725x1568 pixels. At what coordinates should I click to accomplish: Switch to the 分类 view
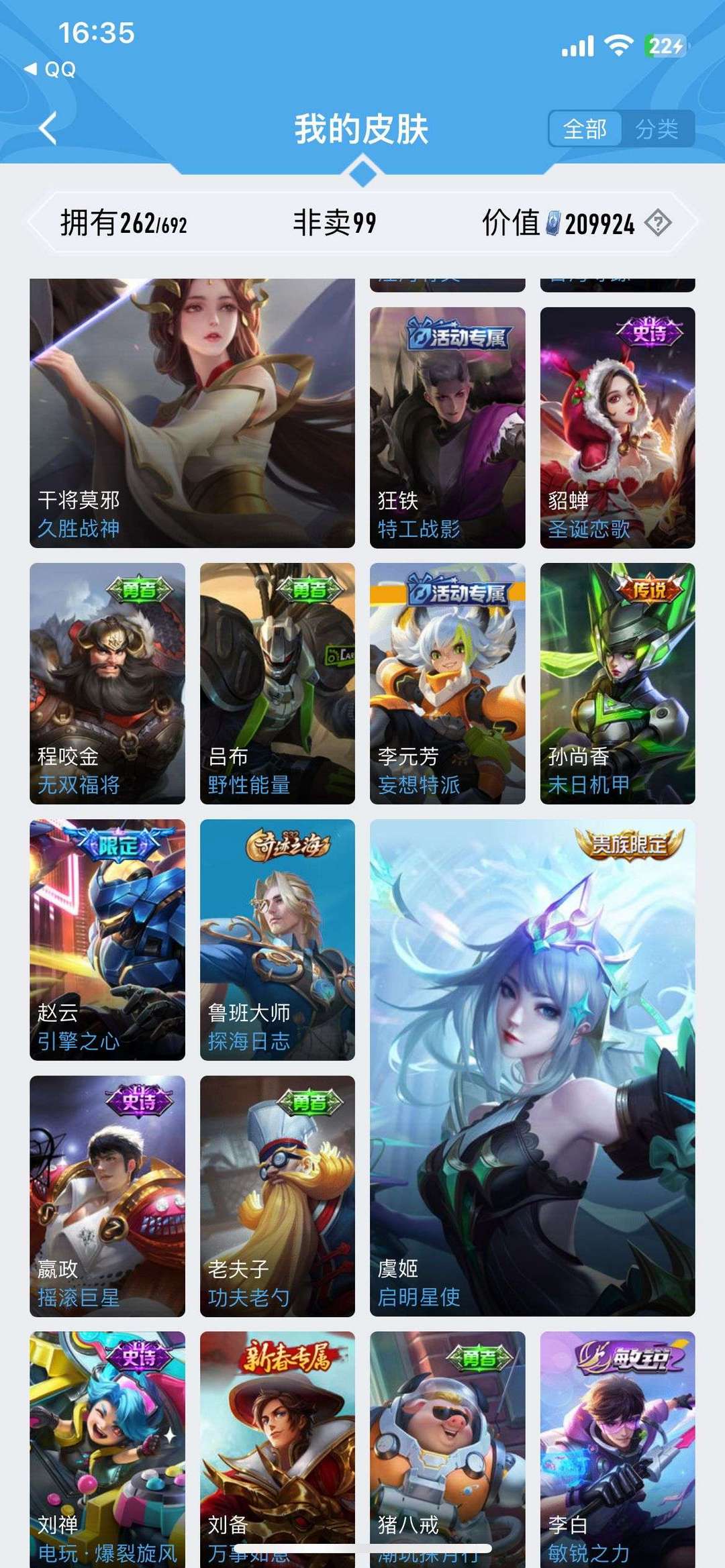[657, 128]
